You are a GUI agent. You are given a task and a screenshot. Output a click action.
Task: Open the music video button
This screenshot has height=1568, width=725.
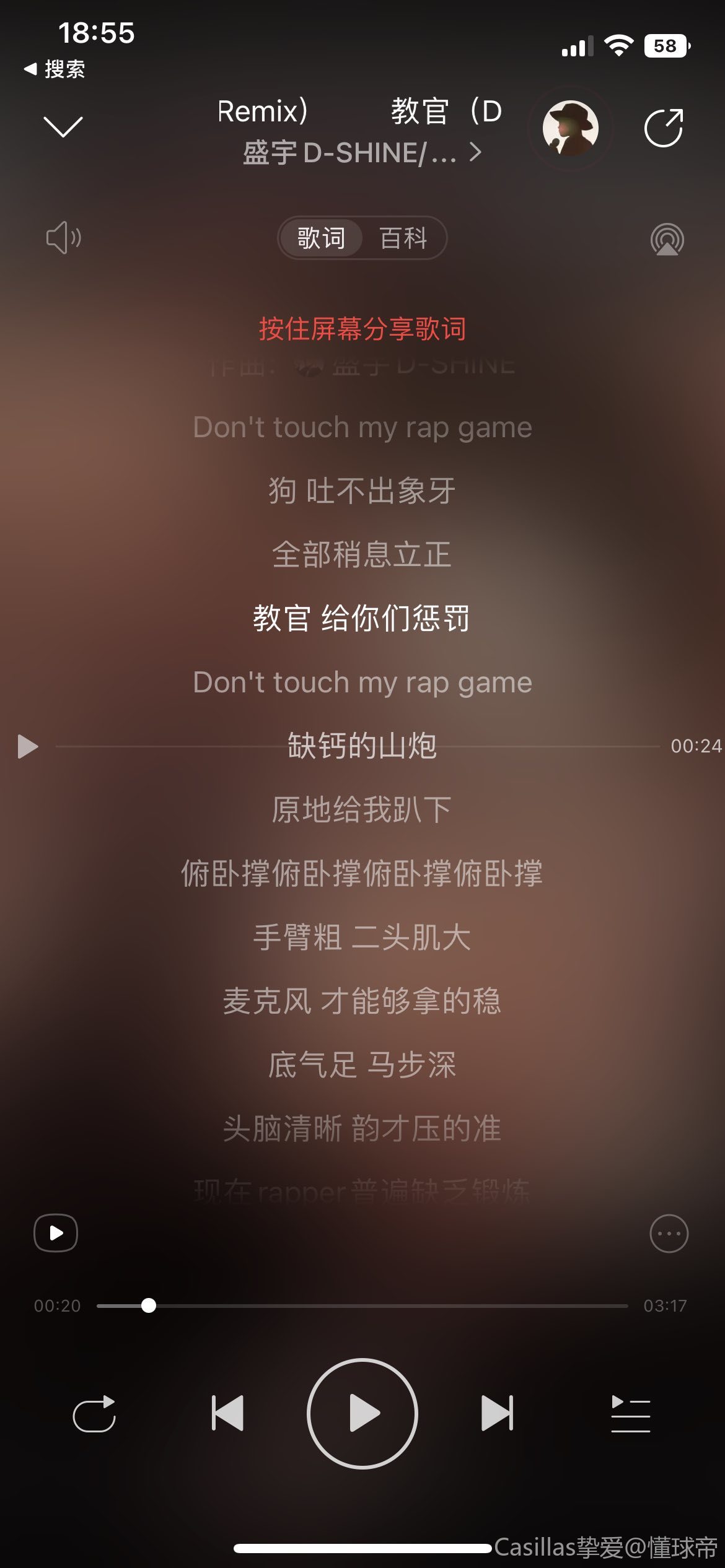point(56,1233)
